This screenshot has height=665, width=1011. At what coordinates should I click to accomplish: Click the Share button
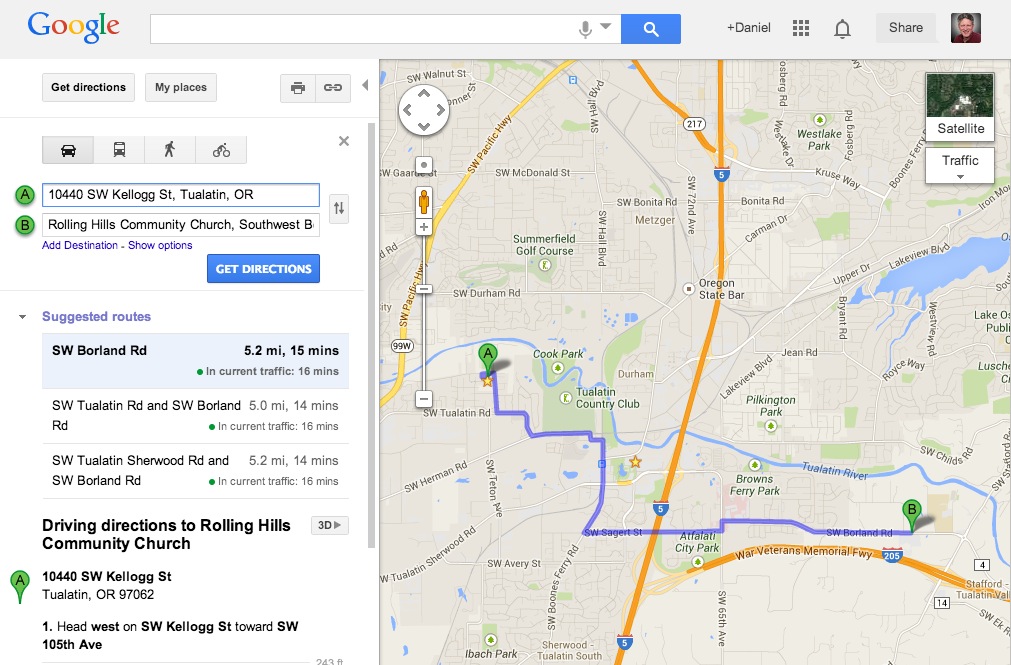(x=905, y=28)
